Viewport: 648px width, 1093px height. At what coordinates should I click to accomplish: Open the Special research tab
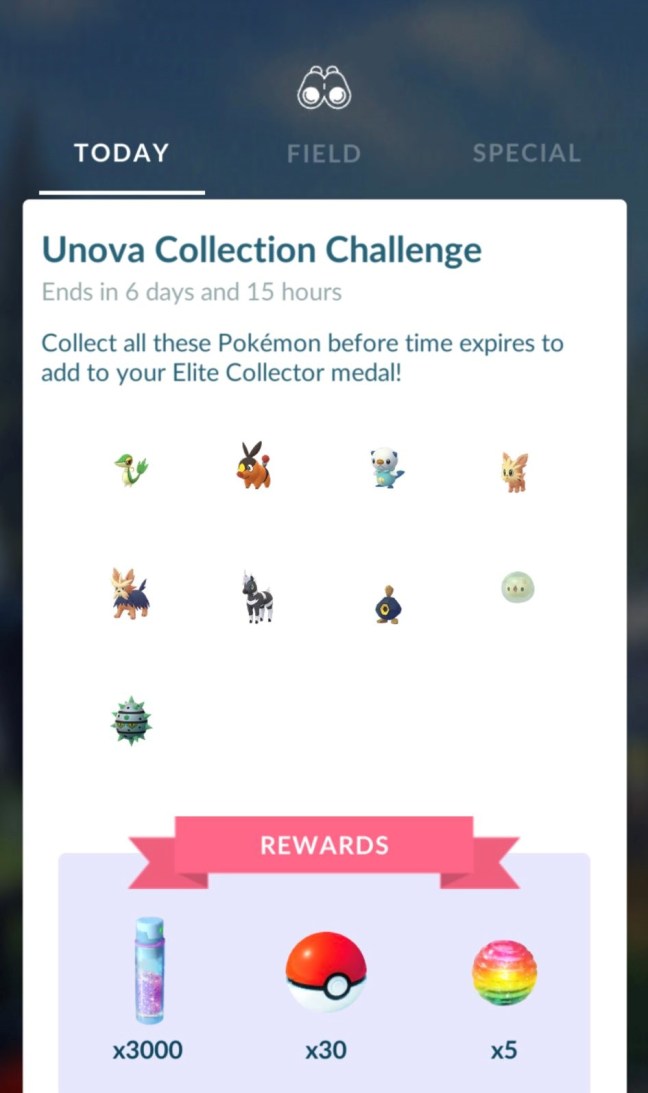[526, 154]
